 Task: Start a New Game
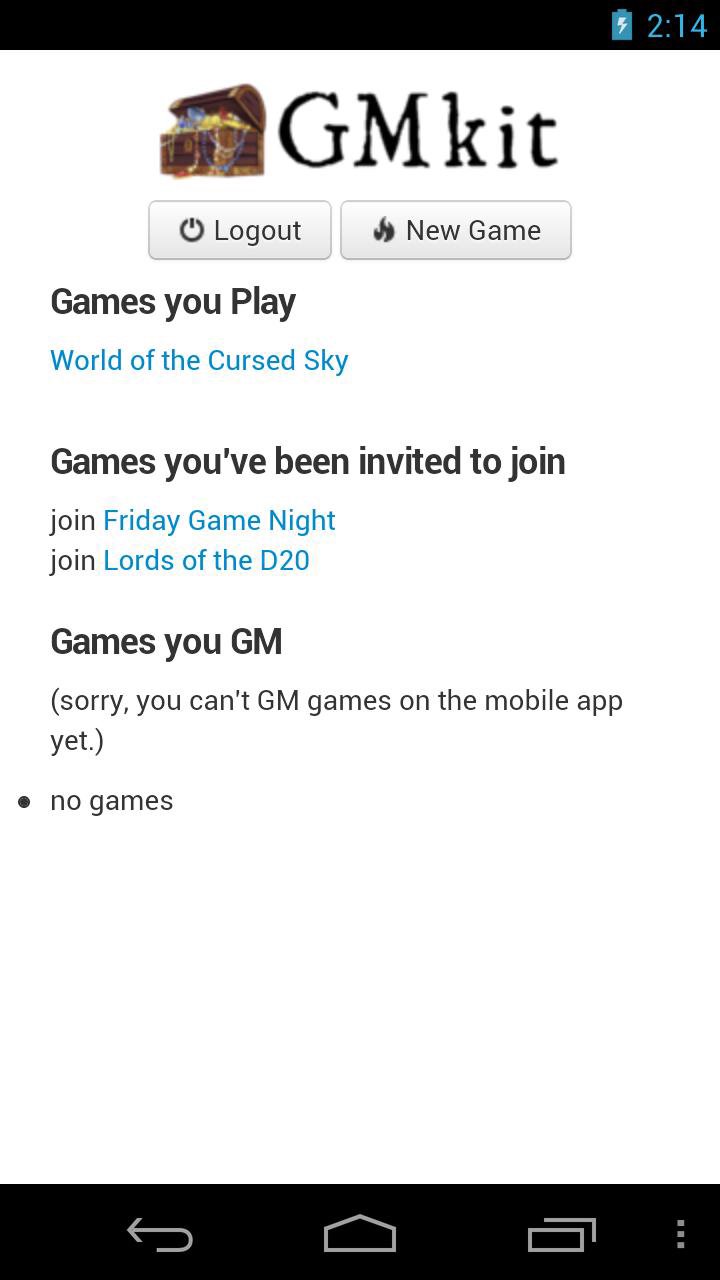click(456, 230)
